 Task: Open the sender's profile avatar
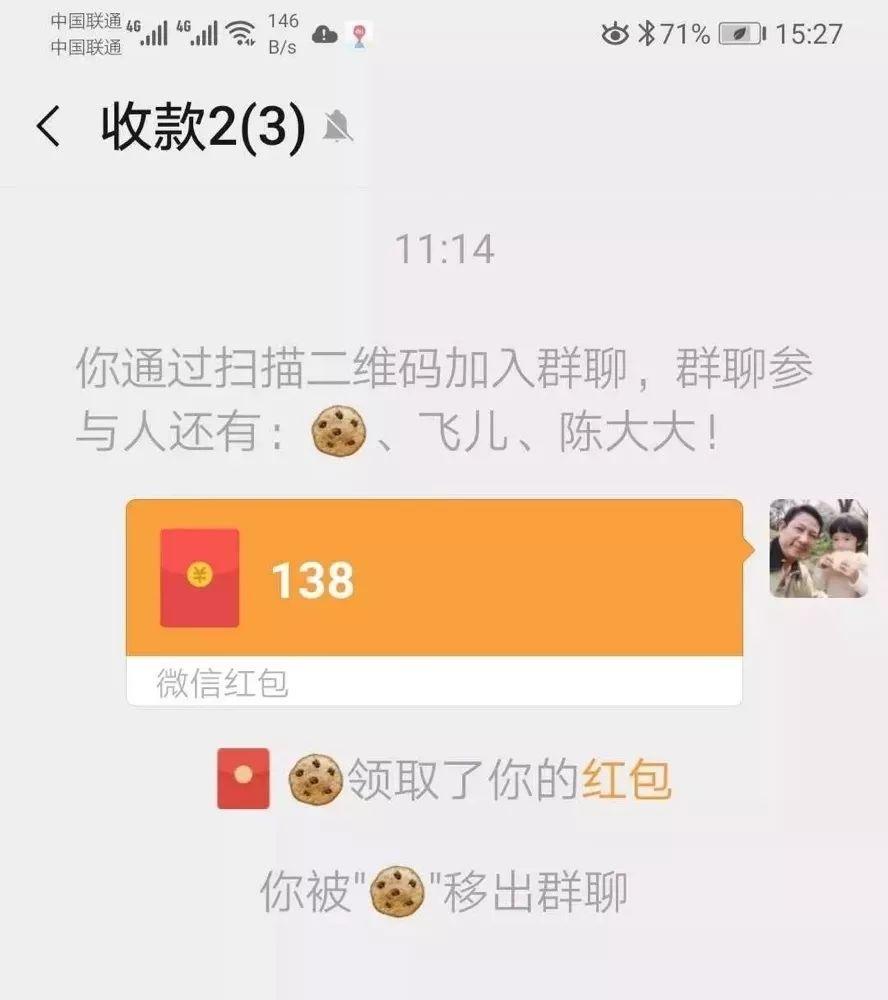[x=817, y=549]
